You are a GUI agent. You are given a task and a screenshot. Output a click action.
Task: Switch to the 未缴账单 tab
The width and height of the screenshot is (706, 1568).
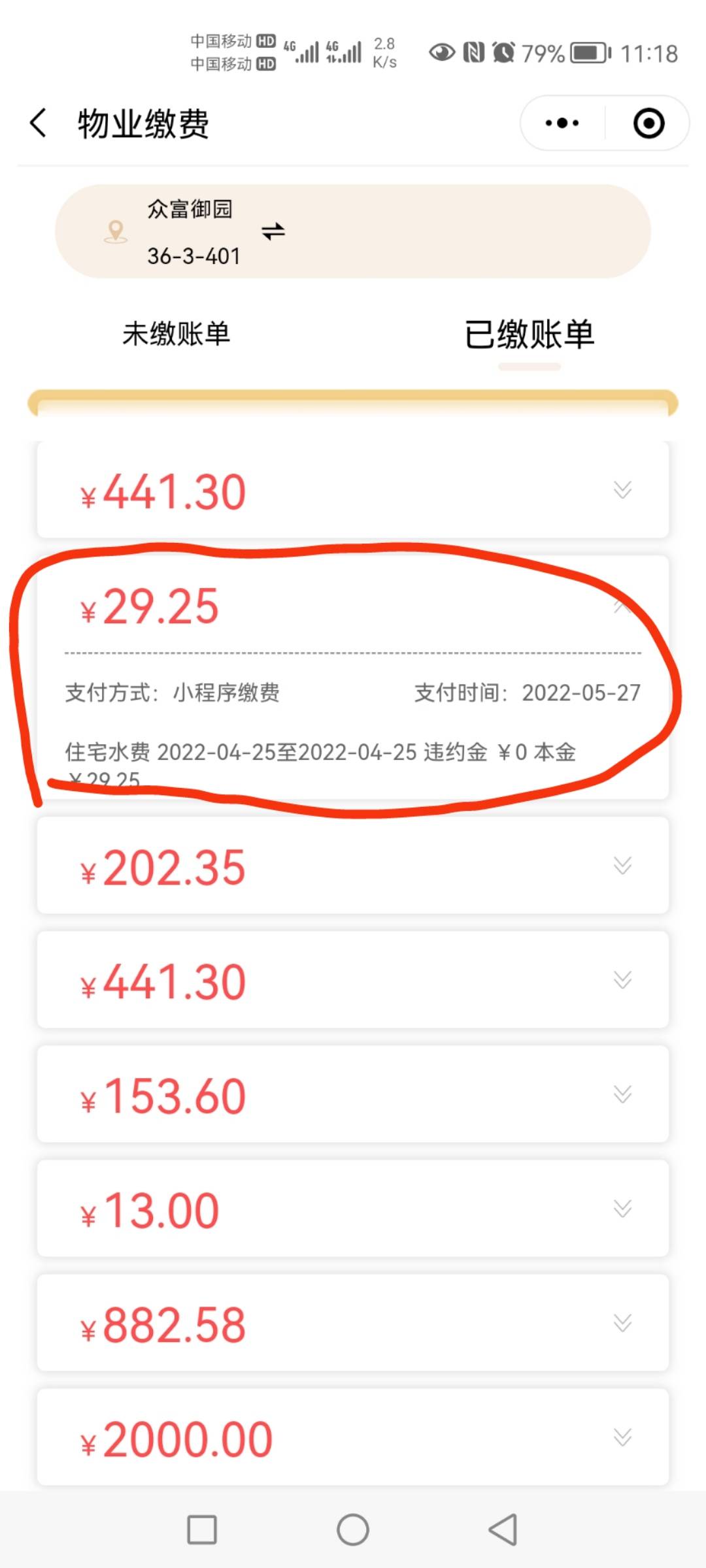176,333
